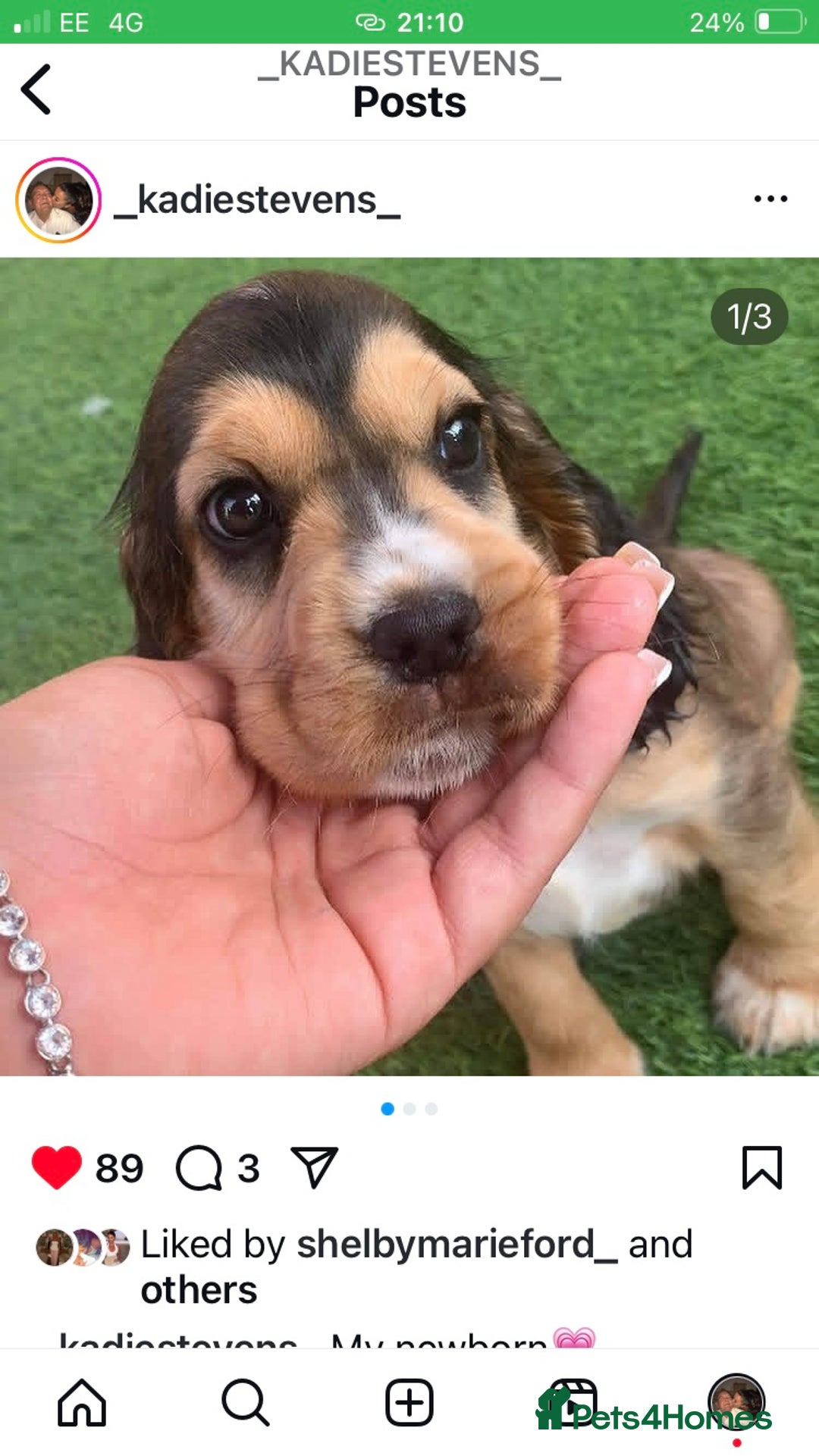Go back from the Posts screen

coord(36,89)
